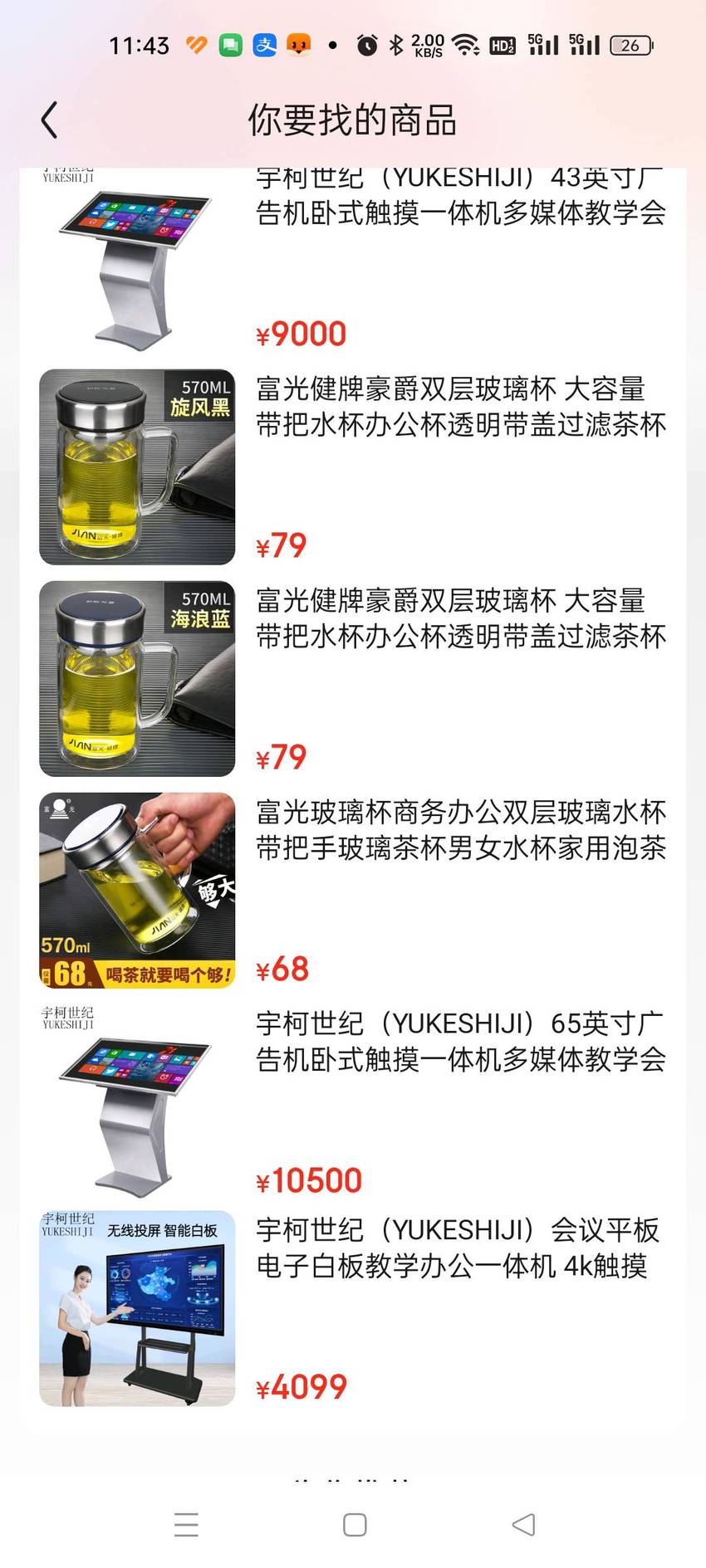Tap the system back triangle
706x1568 pixels.
[523, 1525]
